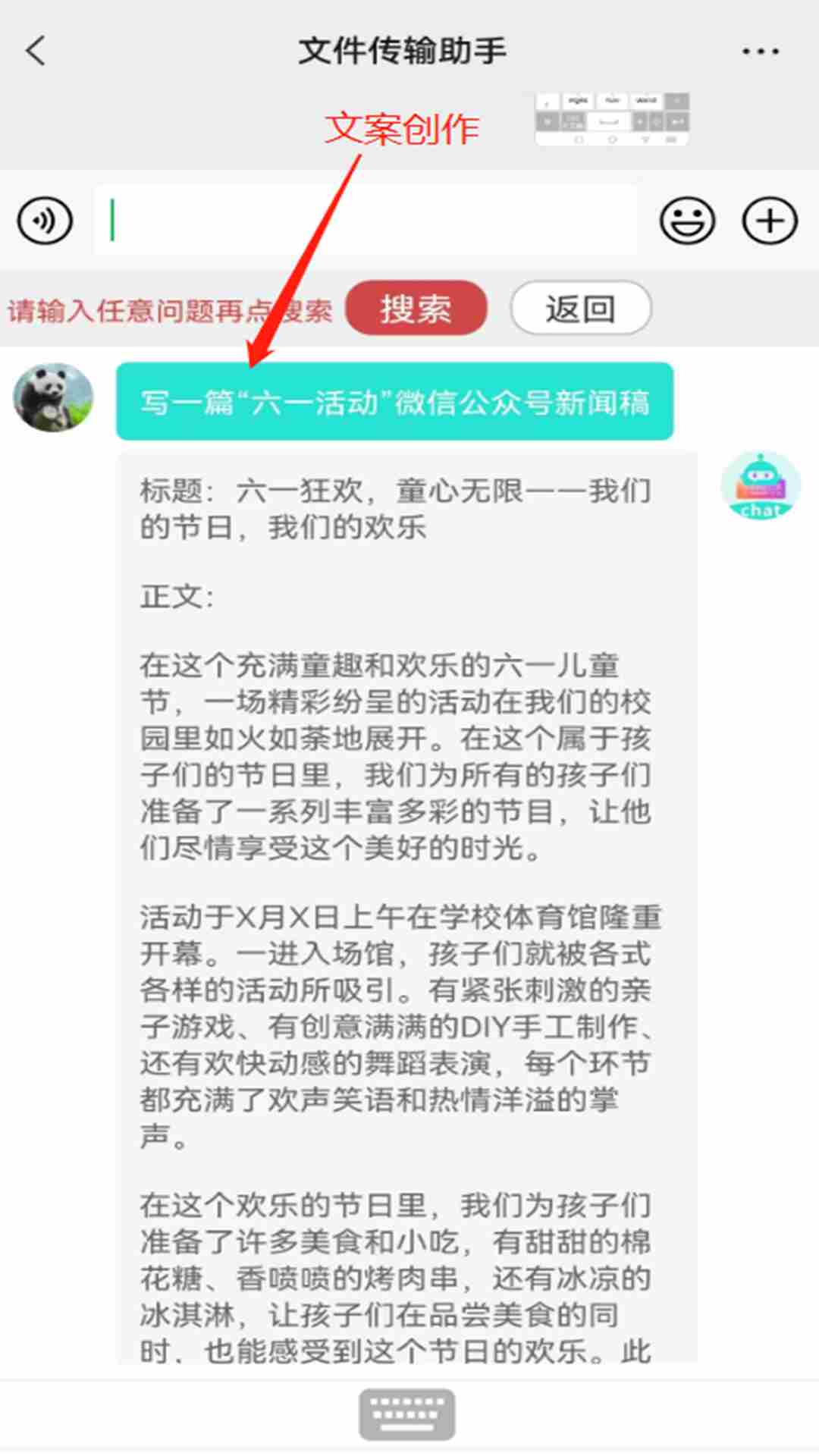
Task: Tap the 返回 button
Action: (581, 309)
